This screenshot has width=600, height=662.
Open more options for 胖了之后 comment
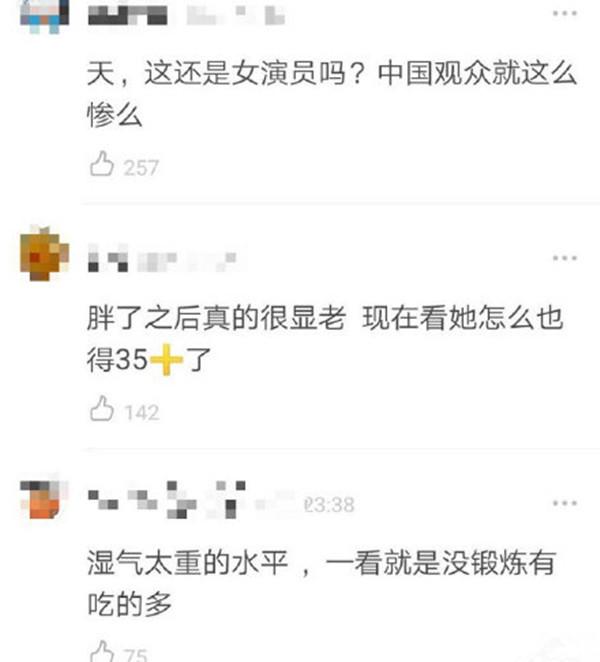(565, 259)
